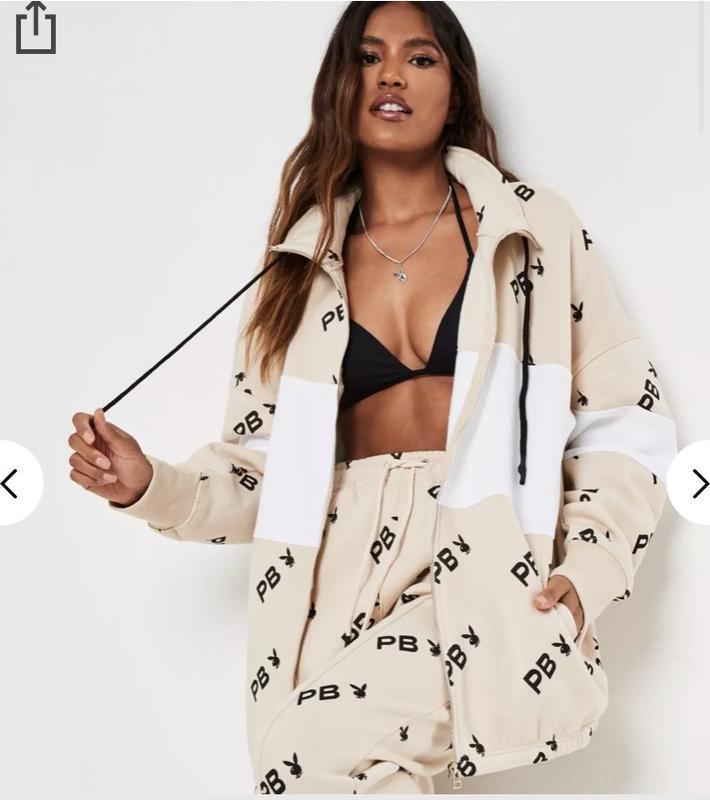The image size is (710, 800).
Task: Go to the previous product photo
Action: (x=14, y=484)
